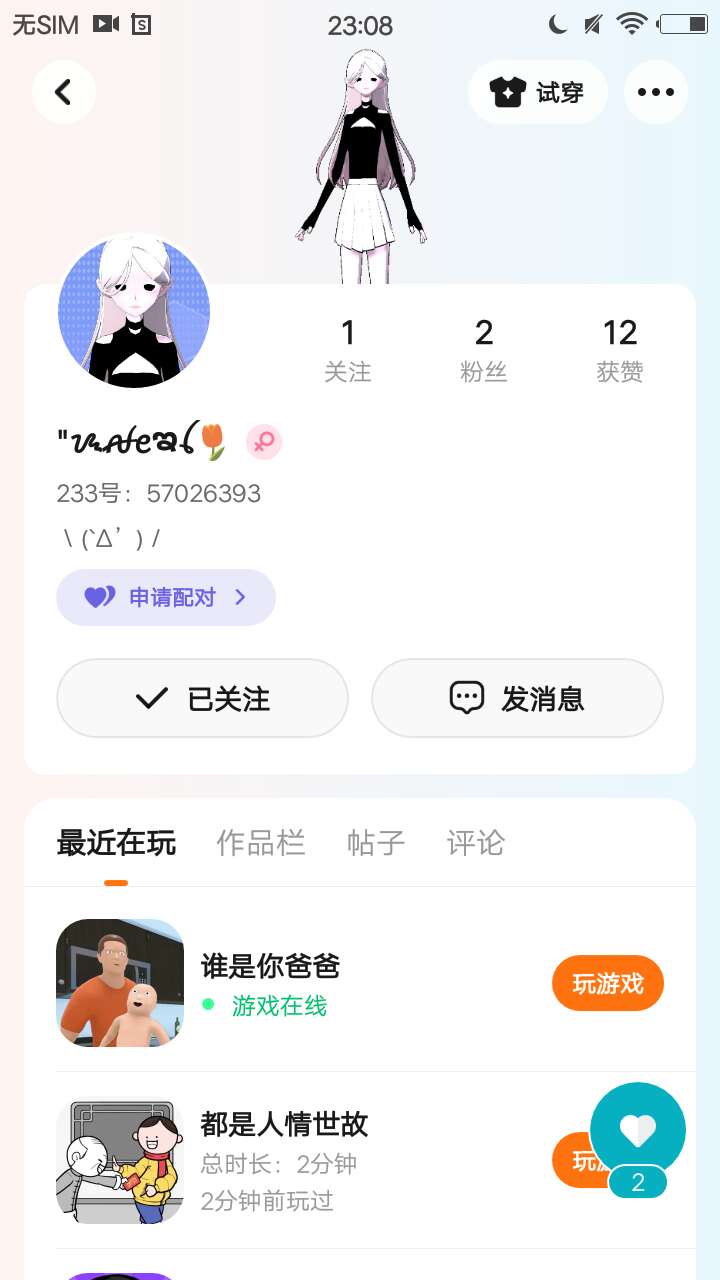The height and width of the screenshot is (1280, 720).
Task: Open the user's profile avatar
Action: pyautogui.click(x=134, y=311)
